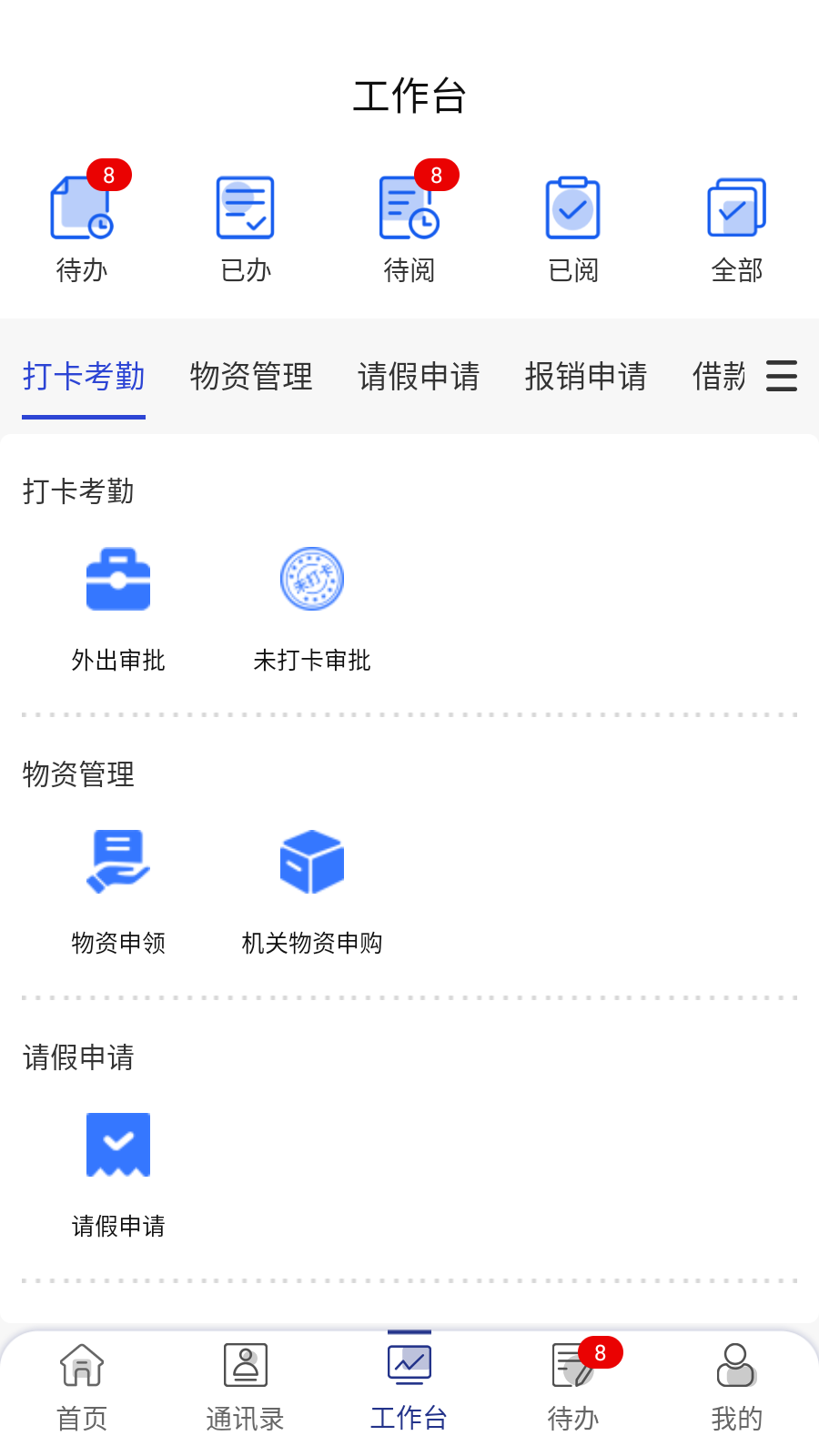Open 外出审批 approval
Image resolution: width=819 pixels, height=1456 pixels.
tap(118, 607)
